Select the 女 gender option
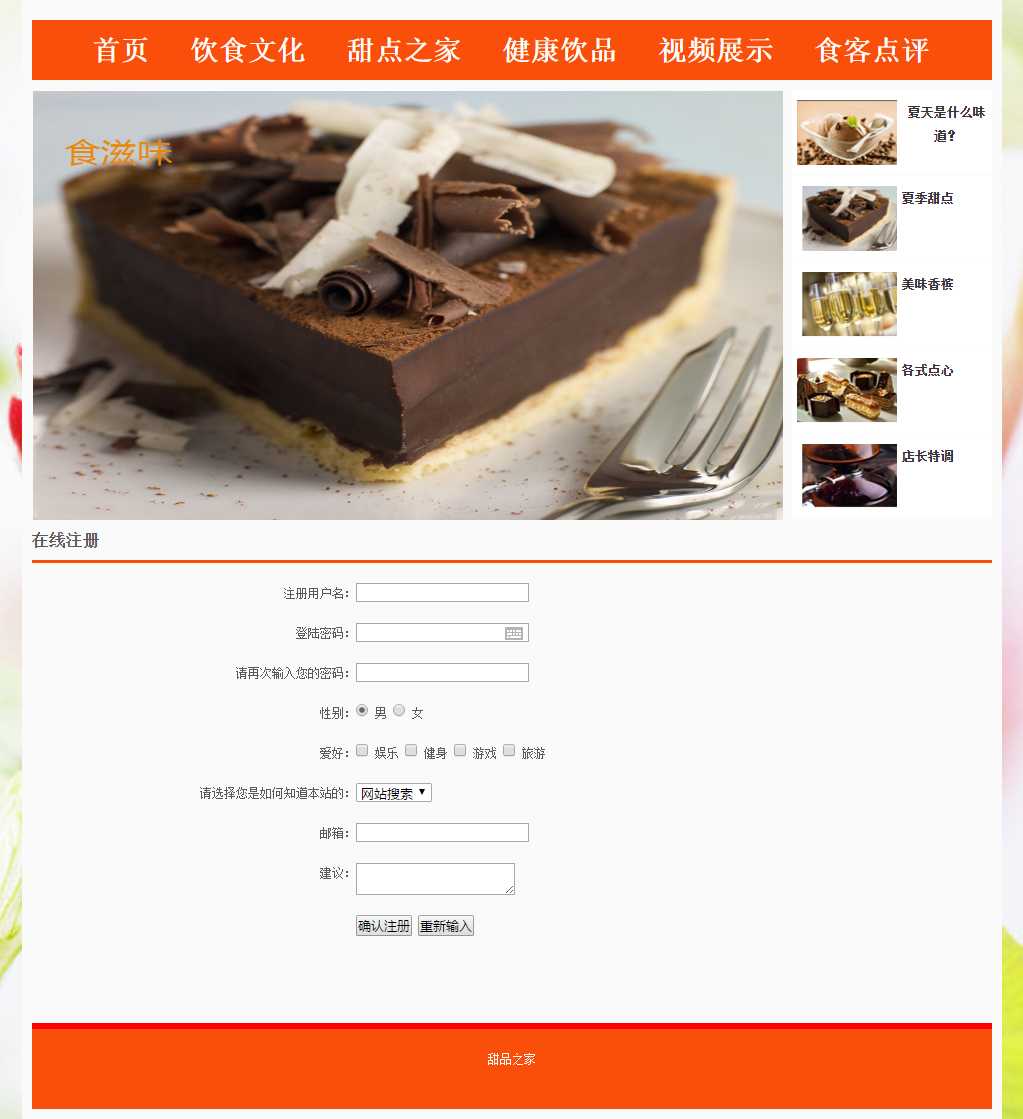 (399, 711)
